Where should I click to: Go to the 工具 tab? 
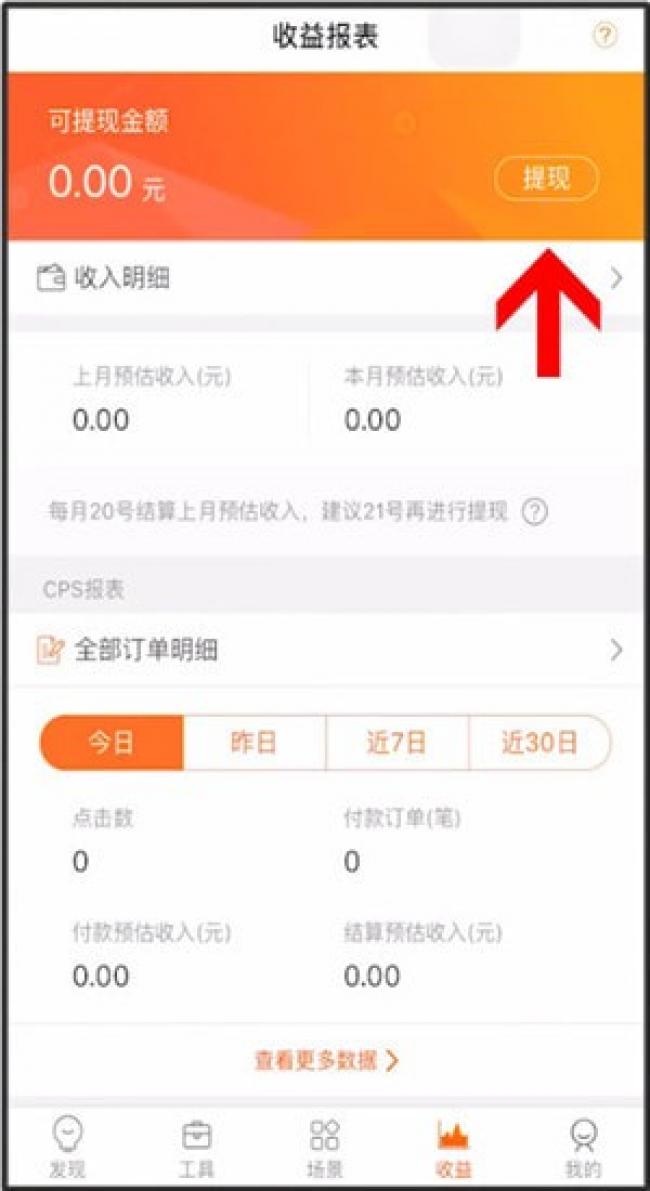[x=196, y=1148]
